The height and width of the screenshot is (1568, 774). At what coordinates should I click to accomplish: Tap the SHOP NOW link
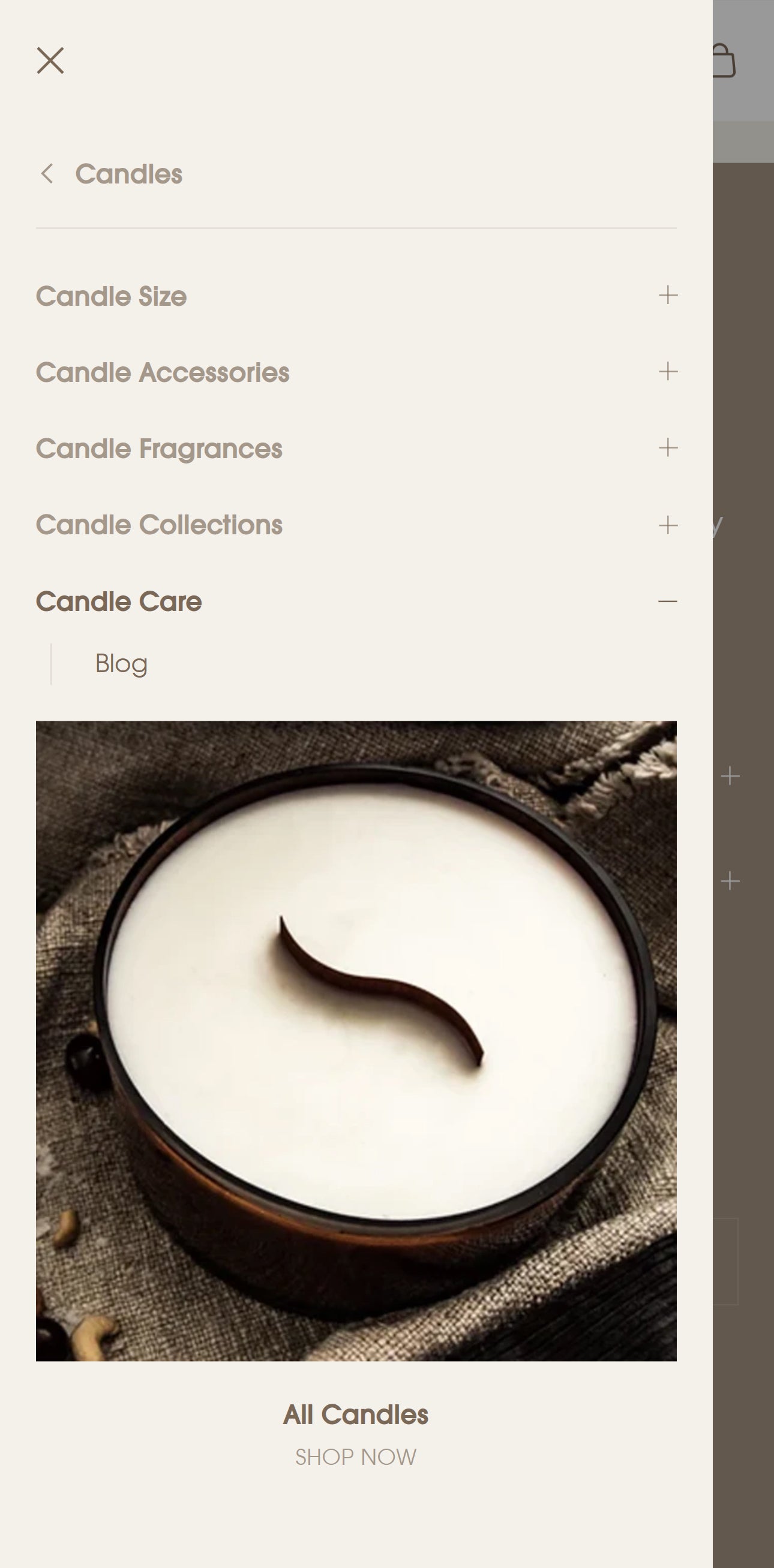point(356,1457)
